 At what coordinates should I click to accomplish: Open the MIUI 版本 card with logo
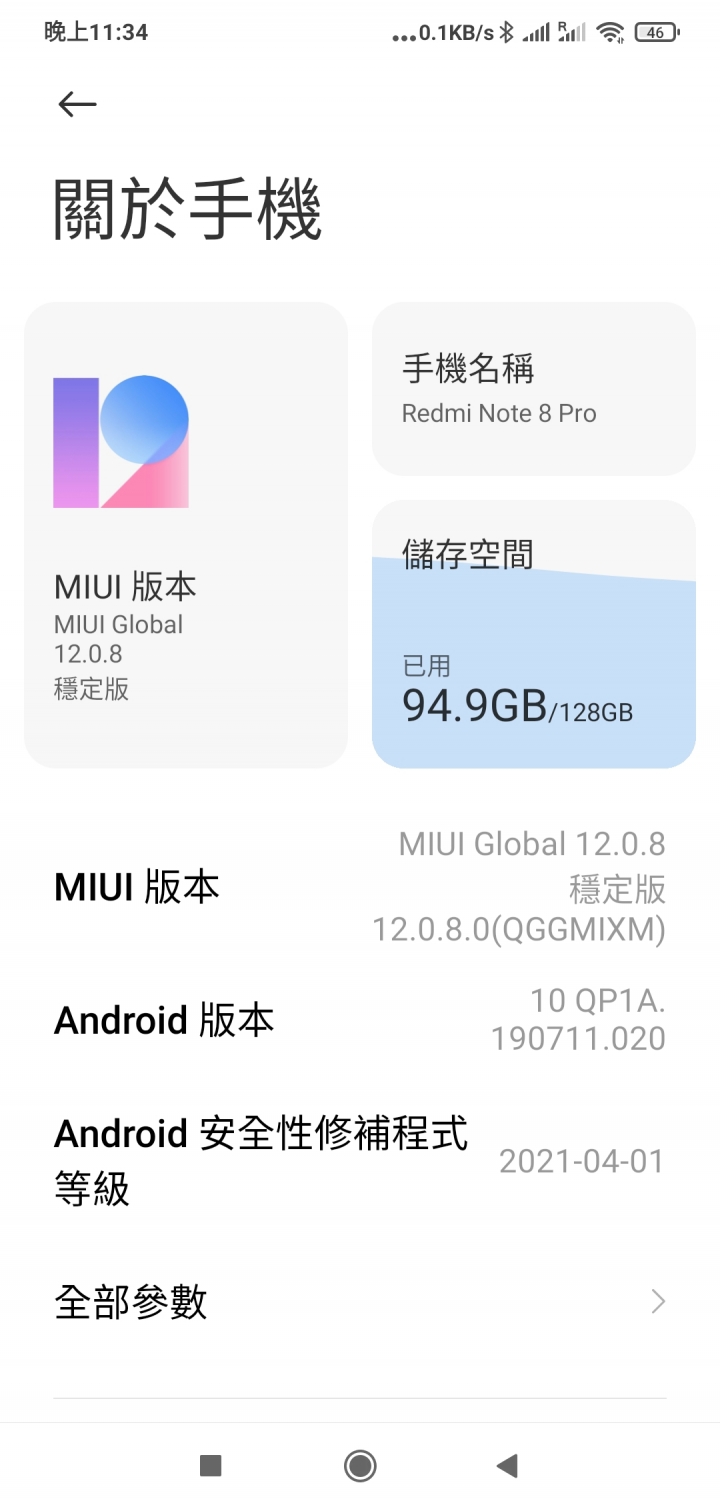coord(186,535)
